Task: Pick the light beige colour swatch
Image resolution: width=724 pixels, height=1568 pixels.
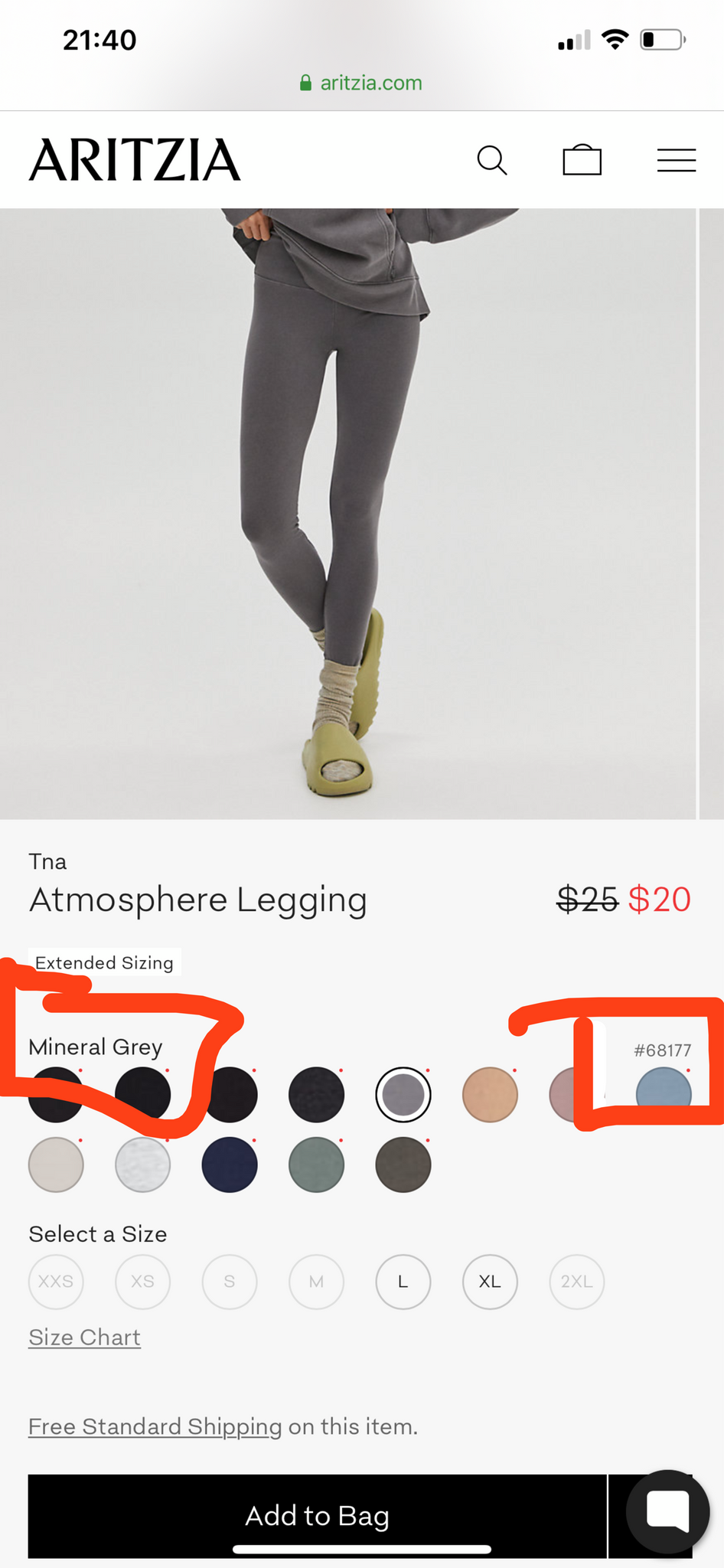Action: pos(56,1165)
